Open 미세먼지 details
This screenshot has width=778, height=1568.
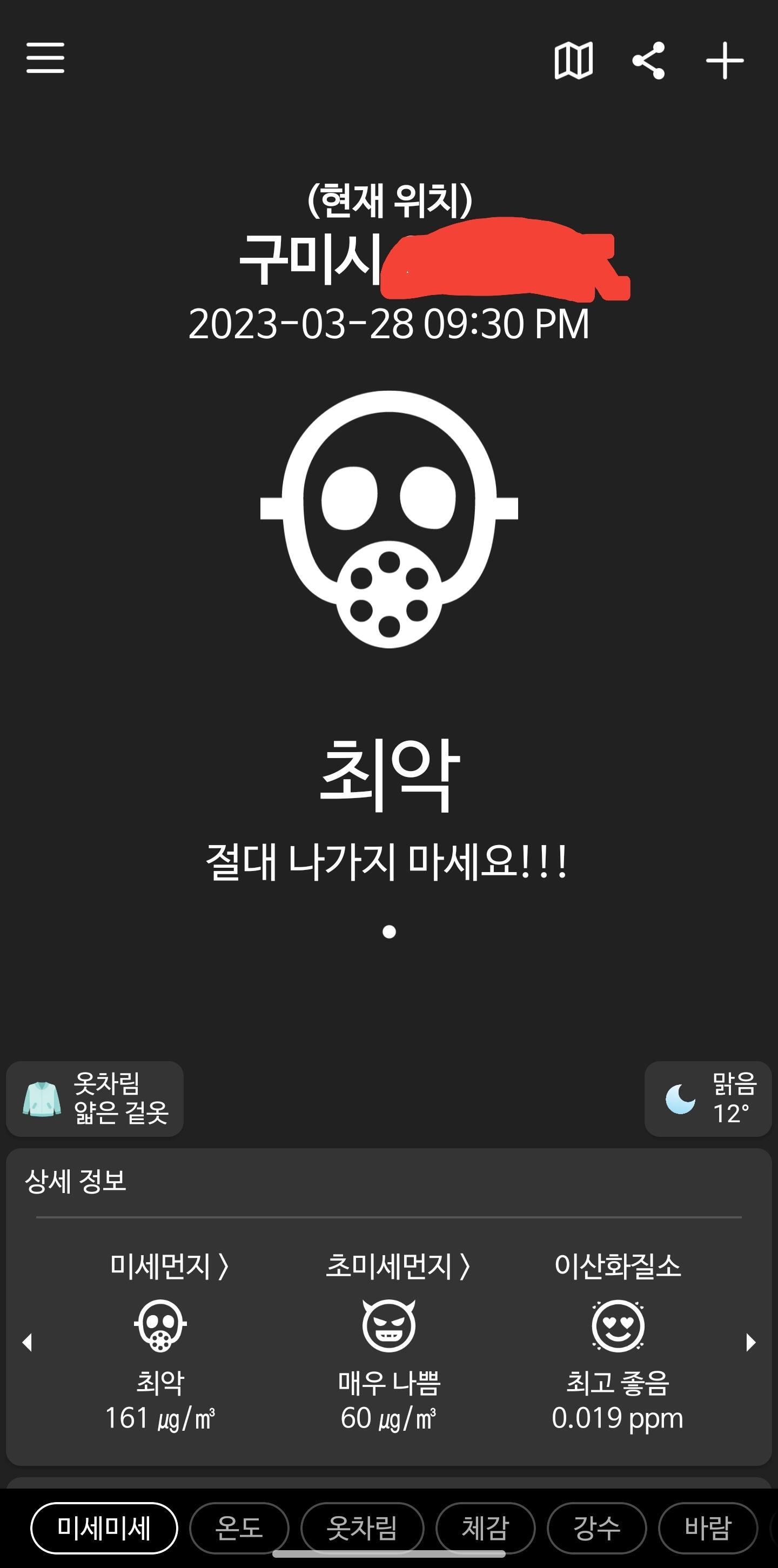tap(169, 1266)
